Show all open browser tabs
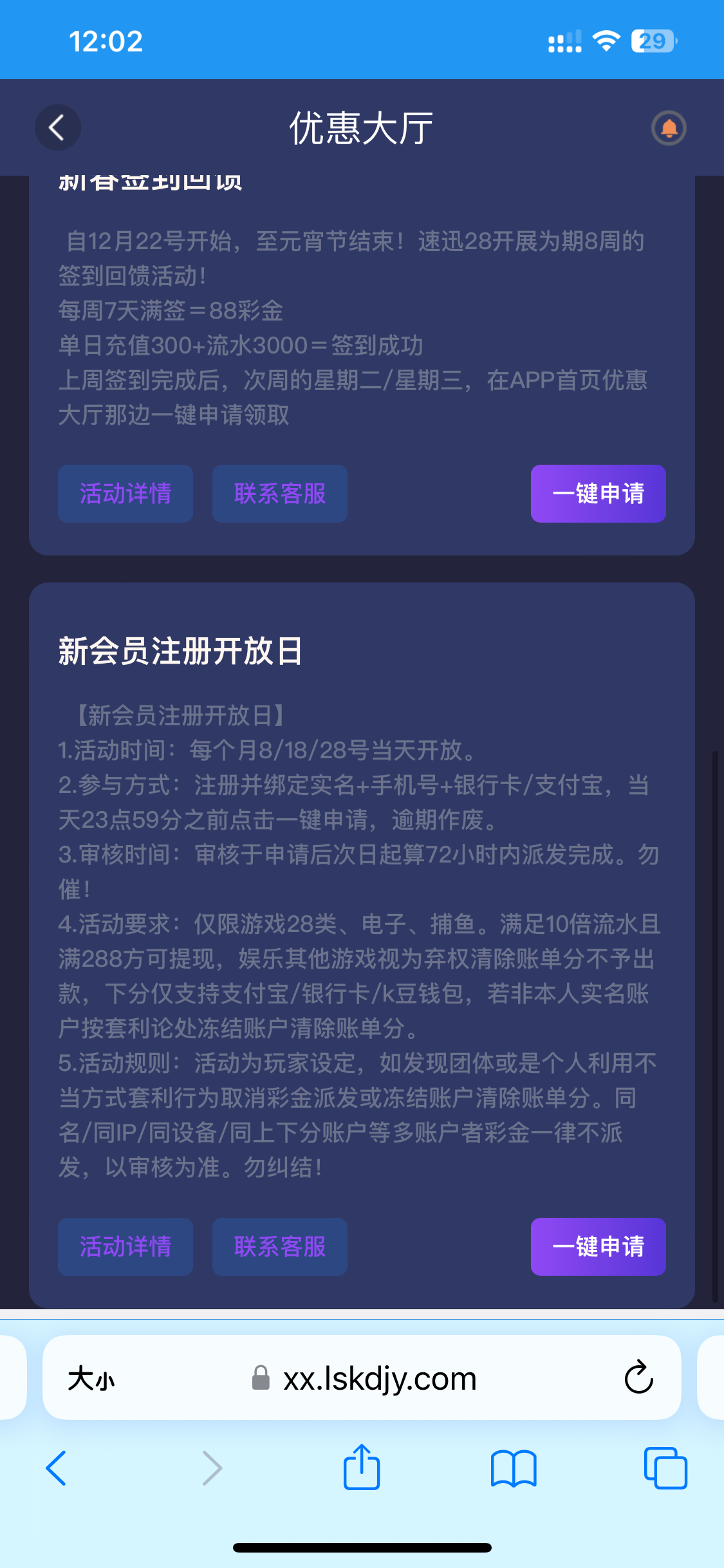 tap(665, 1468)
